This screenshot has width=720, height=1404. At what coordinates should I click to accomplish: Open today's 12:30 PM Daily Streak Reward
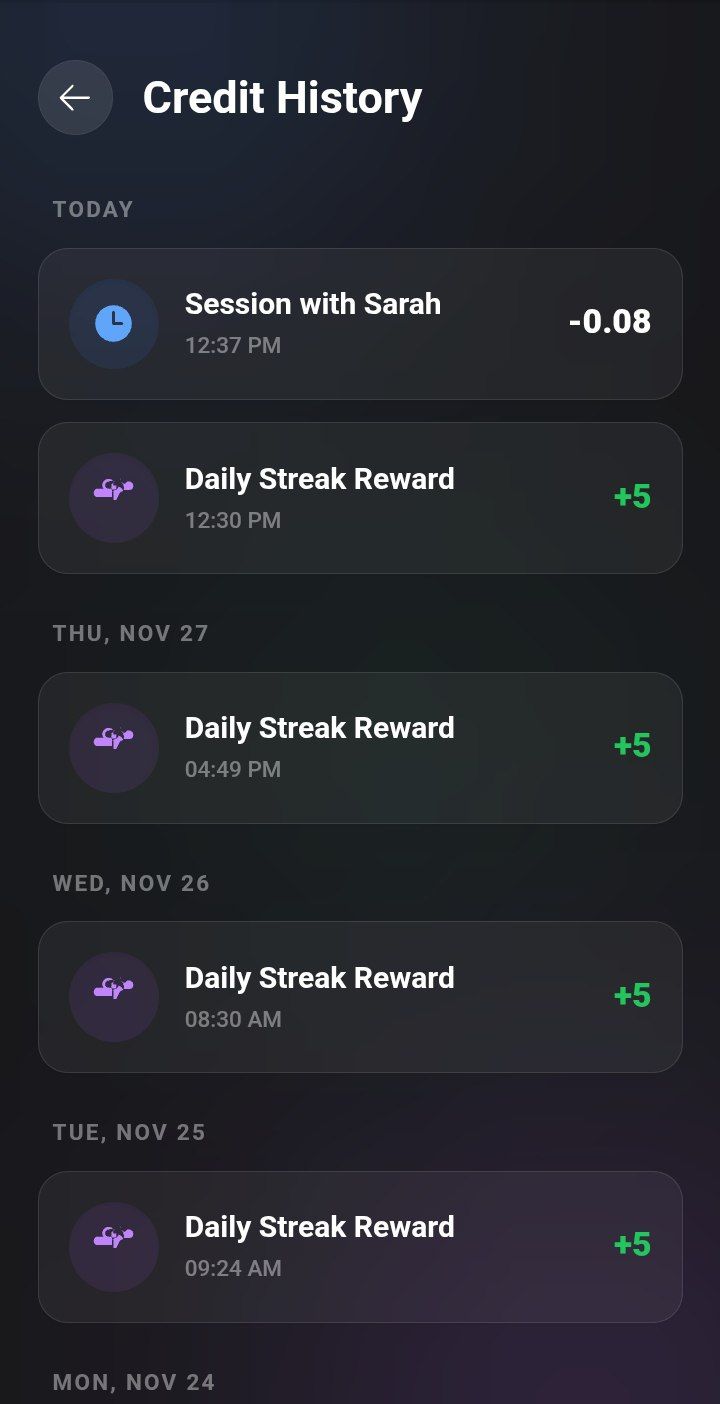click(x=360, y=498)
